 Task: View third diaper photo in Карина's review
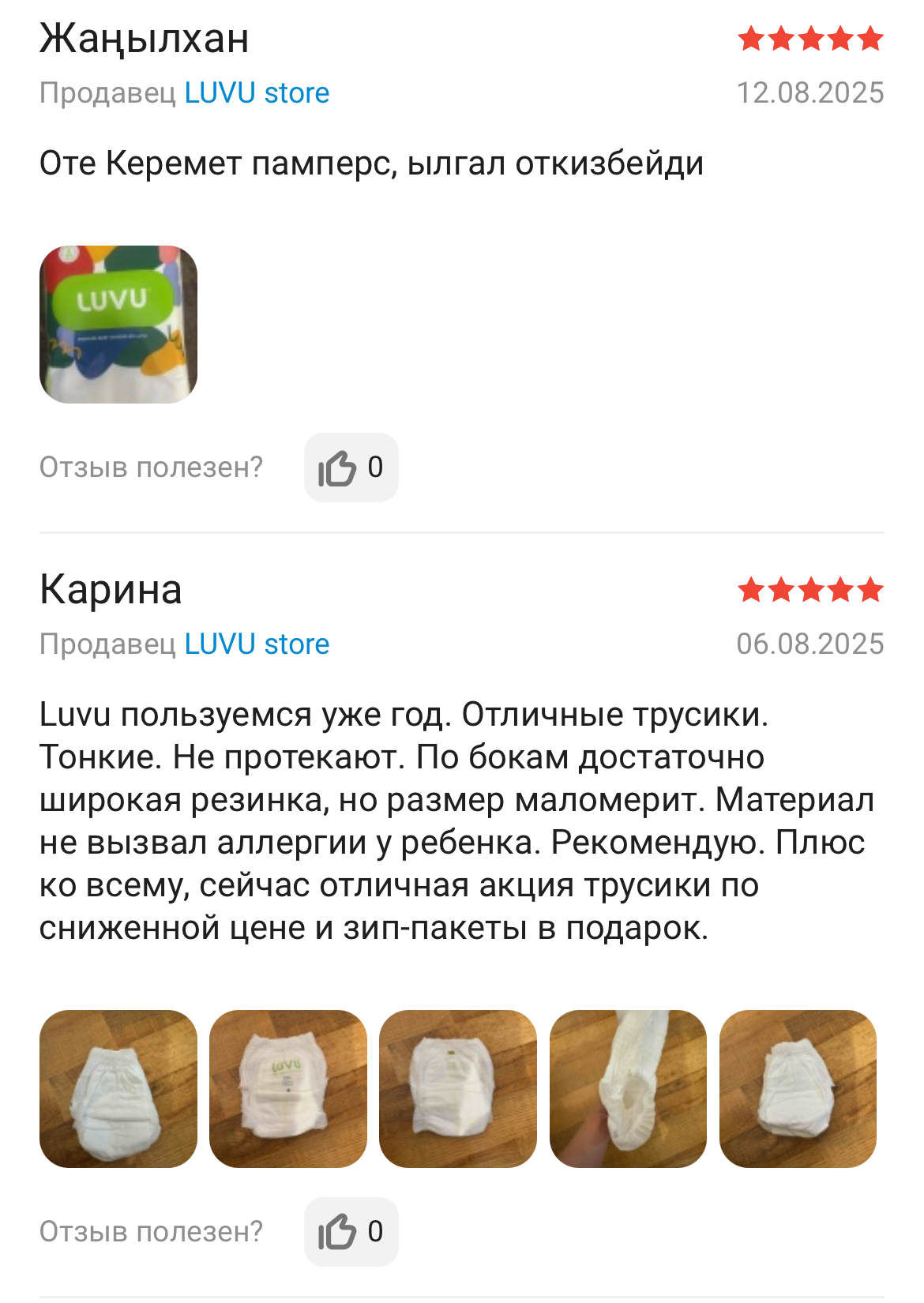(458, 1089)
